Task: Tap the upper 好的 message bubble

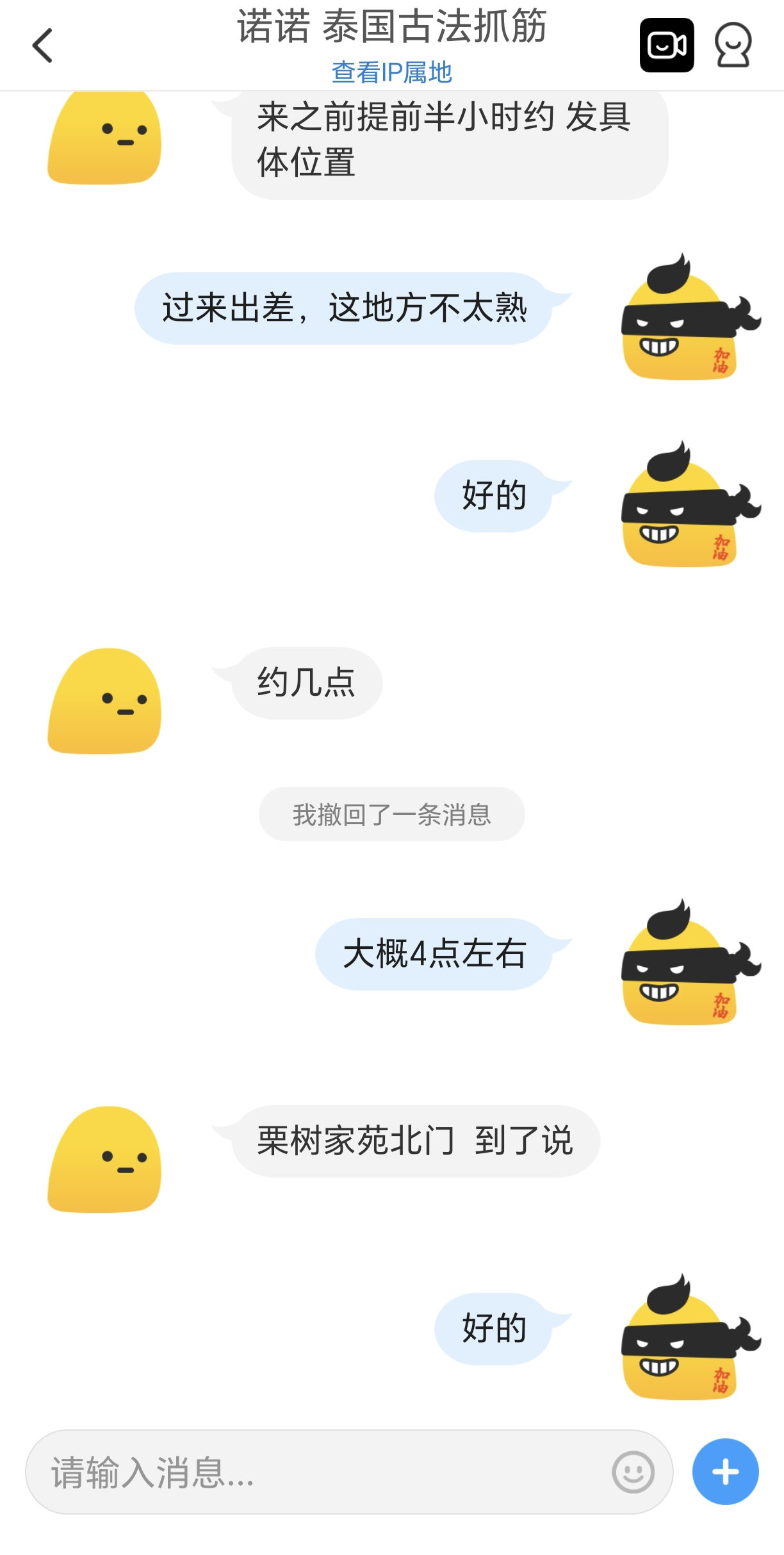Action: point(504,496)
